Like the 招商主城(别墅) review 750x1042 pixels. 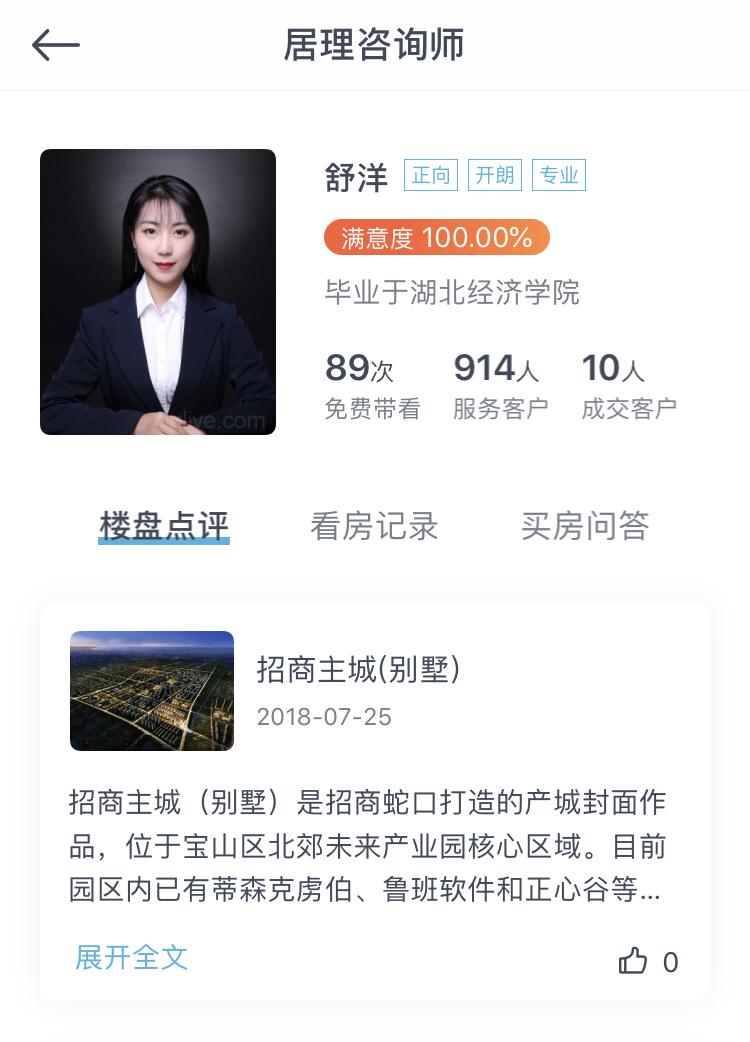click(634, 961)
